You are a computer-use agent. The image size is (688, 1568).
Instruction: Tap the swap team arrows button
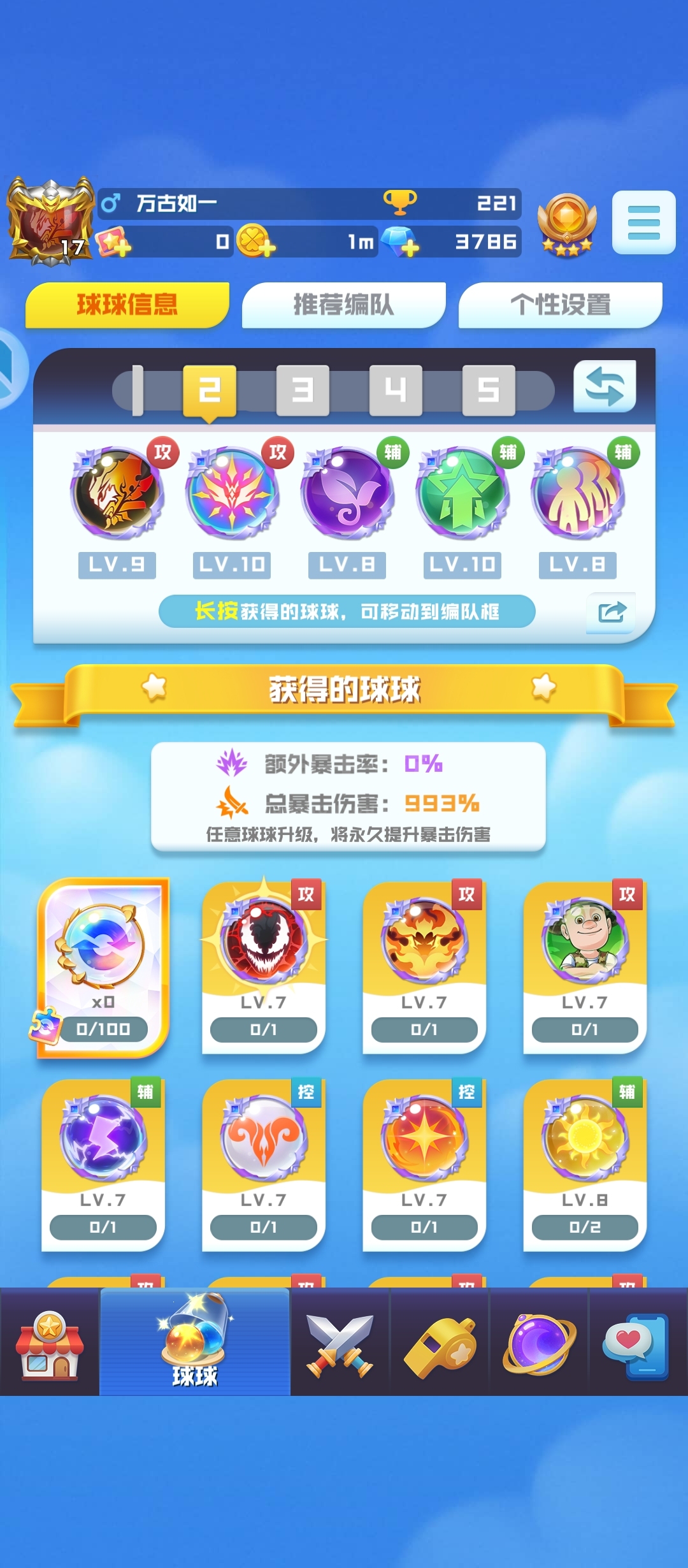pyautogui.click(x=605, y=386)
